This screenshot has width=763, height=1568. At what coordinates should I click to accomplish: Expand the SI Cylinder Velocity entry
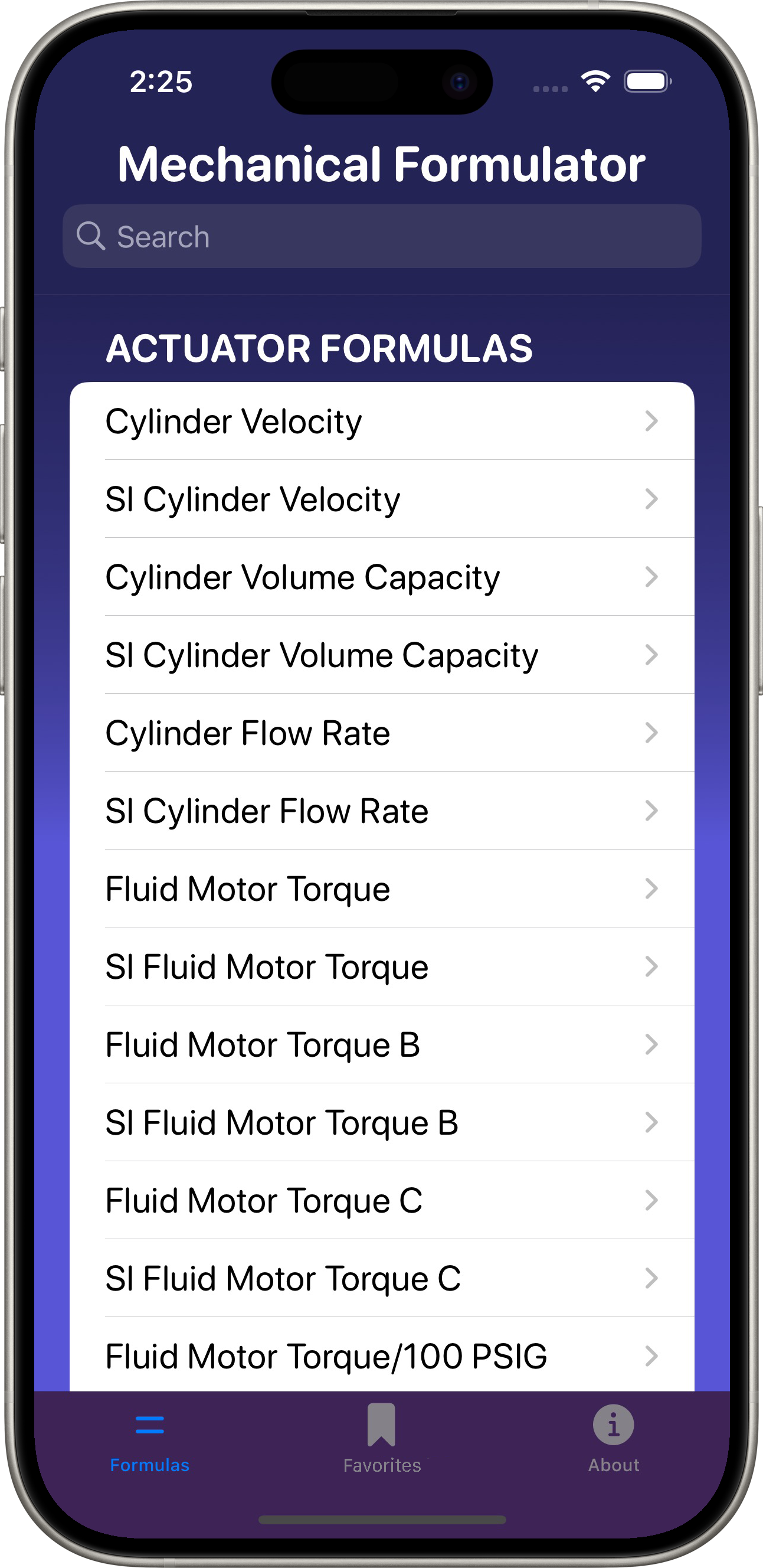tap(381, 499)
